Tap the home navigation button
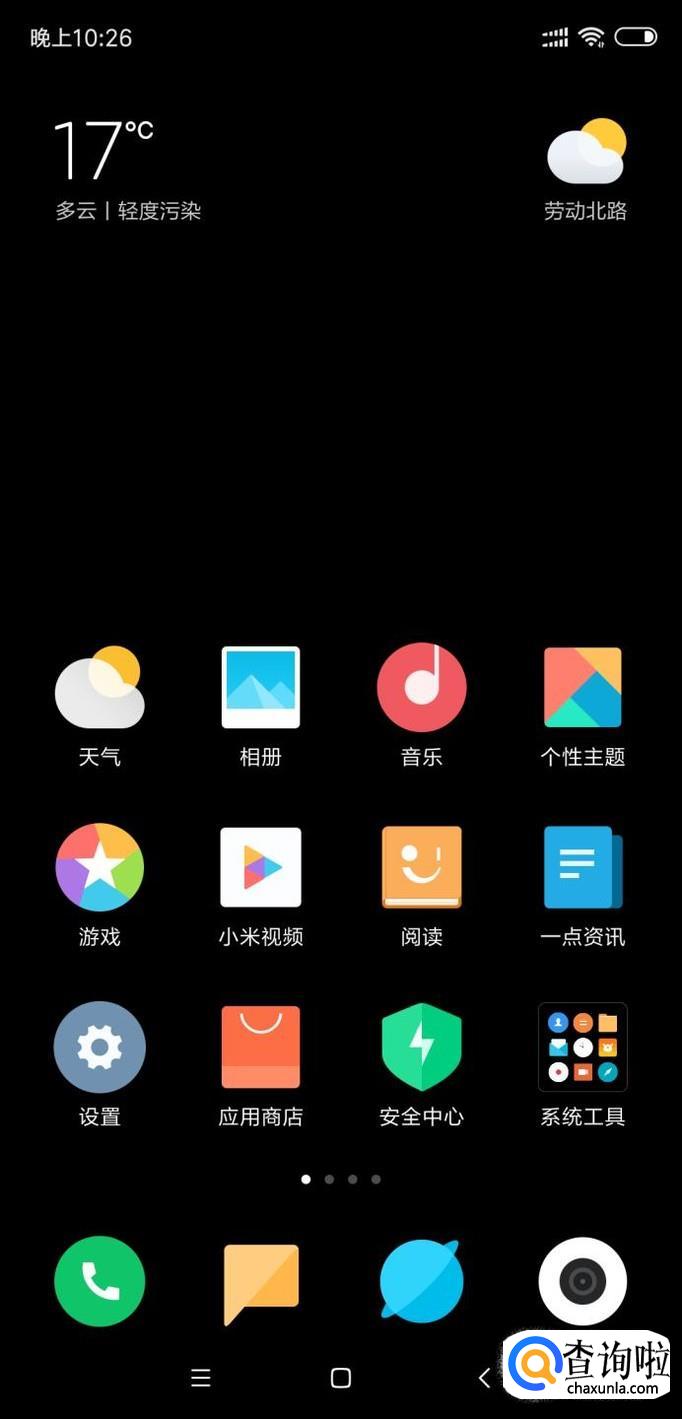682x1419 pixels. pyautogui.click(x=341, y=1378)
